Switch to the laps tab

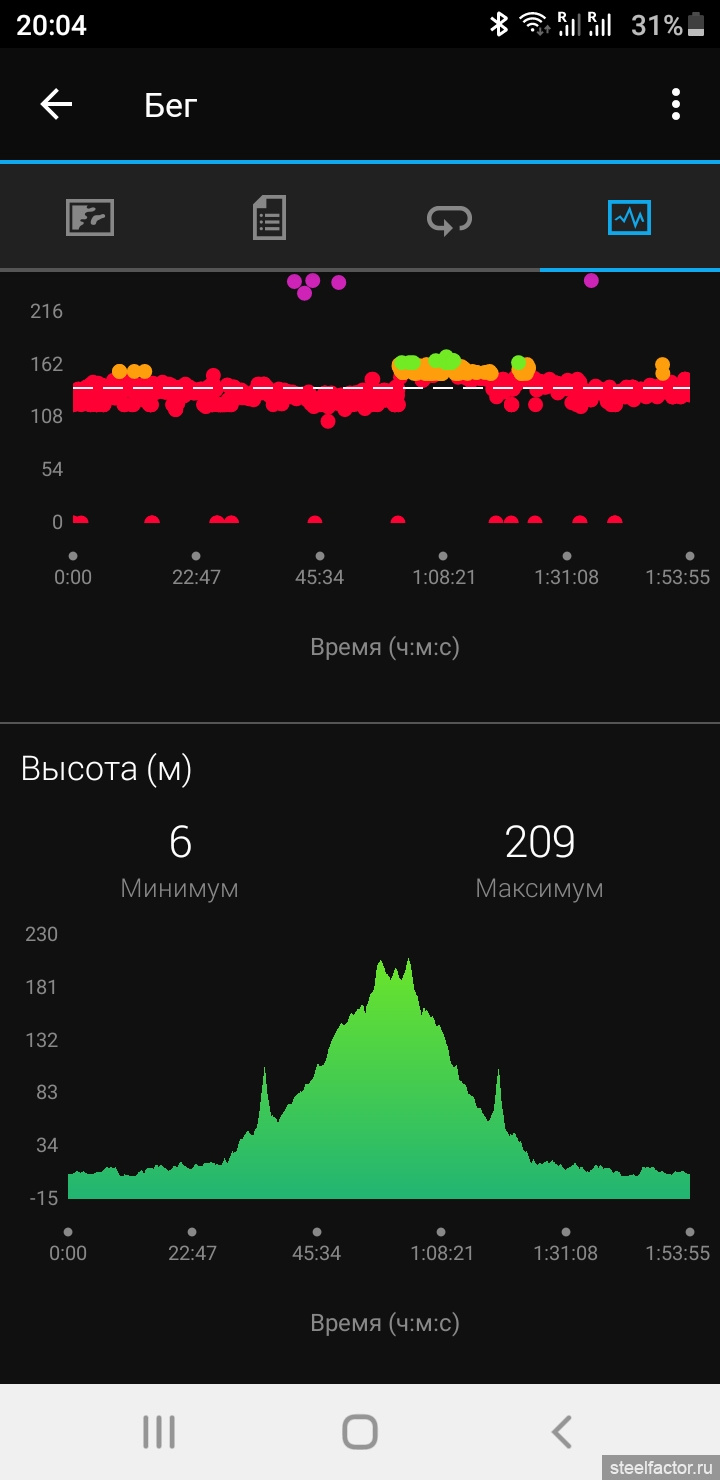point(449,218)
